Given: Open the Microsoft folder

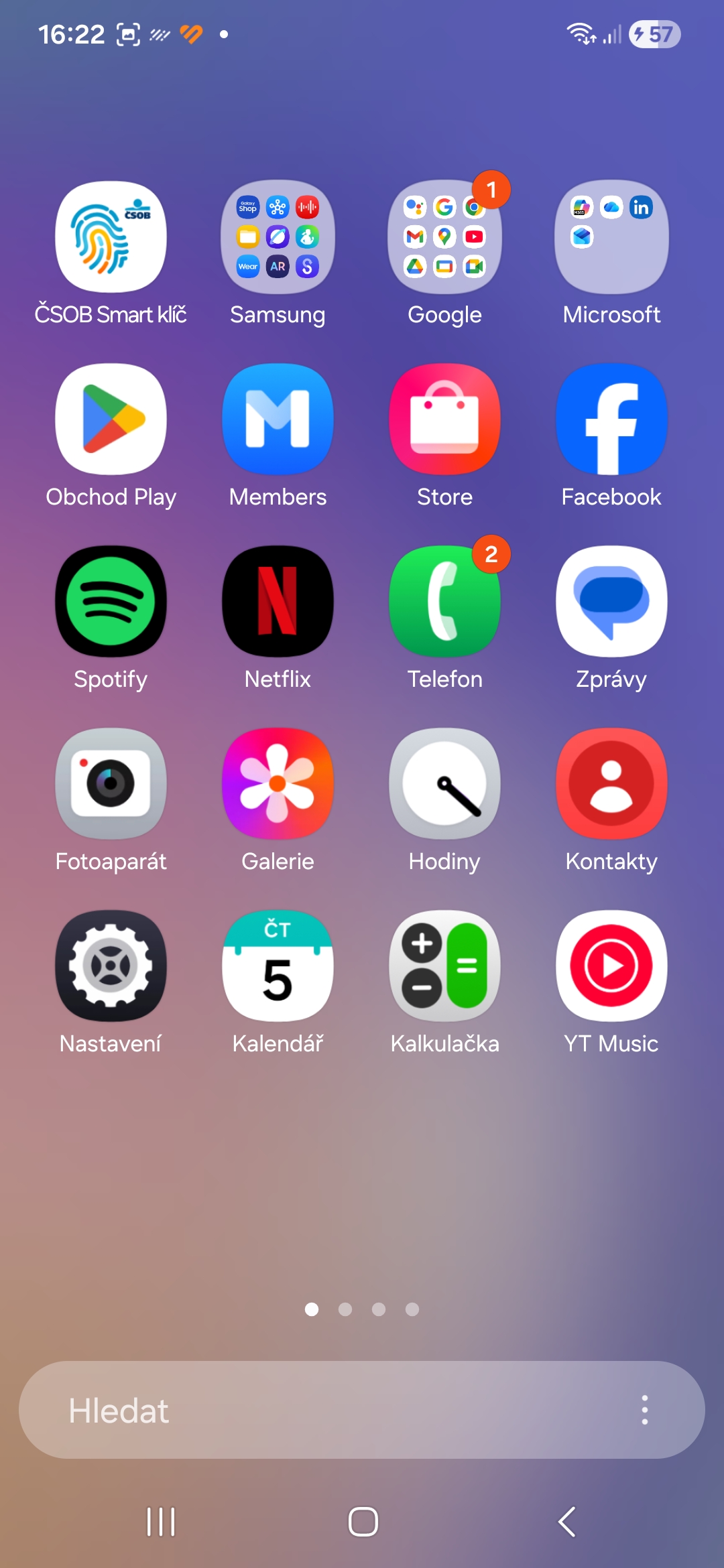Looking at the screenshot, I should 611,237.
